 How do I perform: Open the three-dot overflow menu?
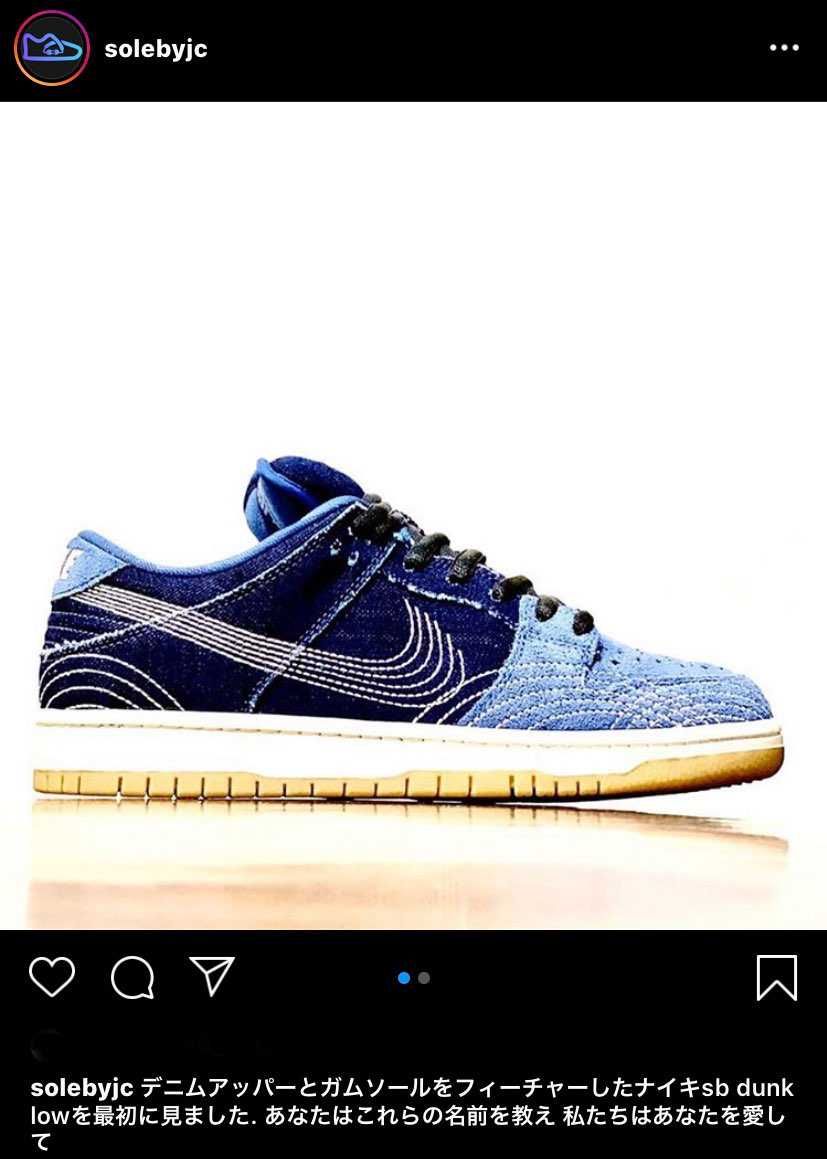click(x=783, y=48)
